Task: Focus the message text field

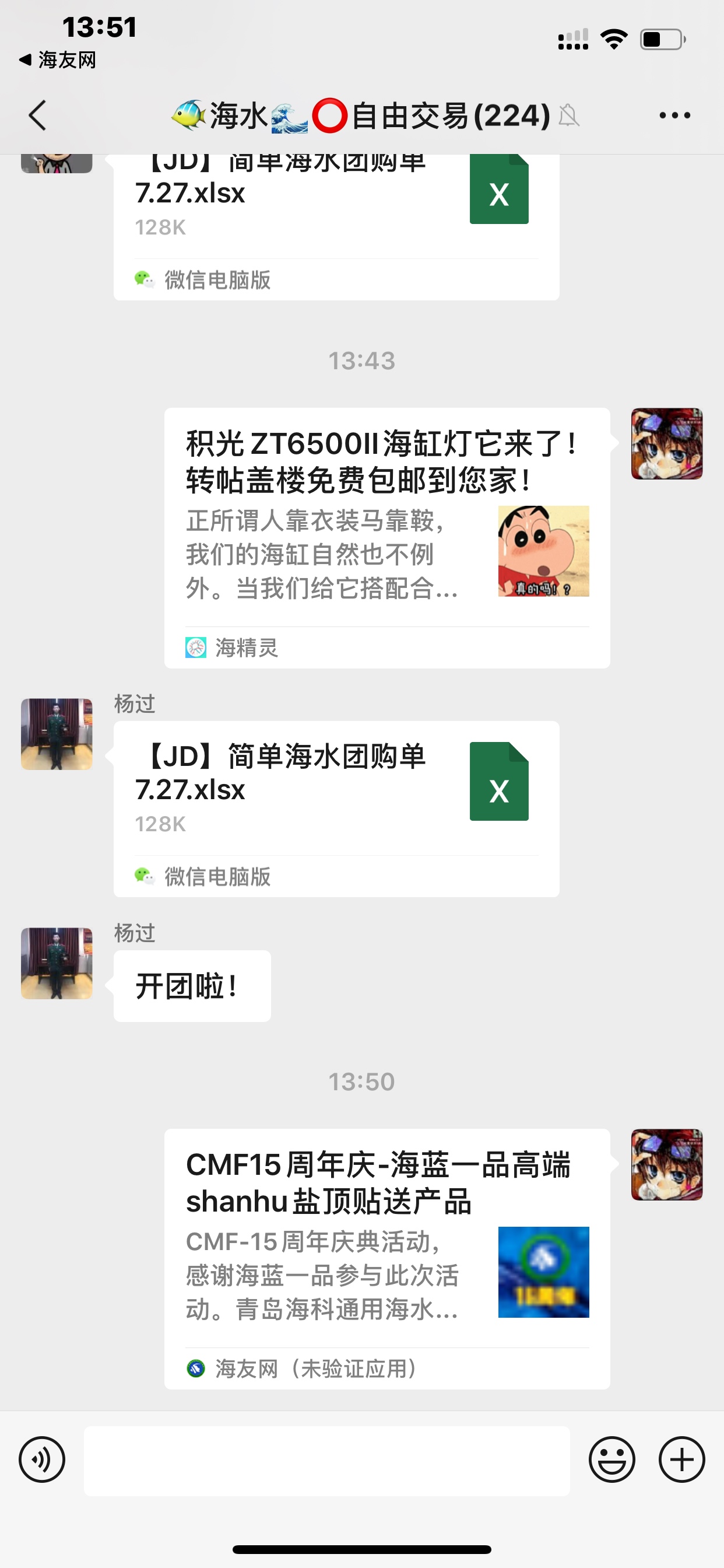Action: pyautogui.click(x=326, y=1460)
